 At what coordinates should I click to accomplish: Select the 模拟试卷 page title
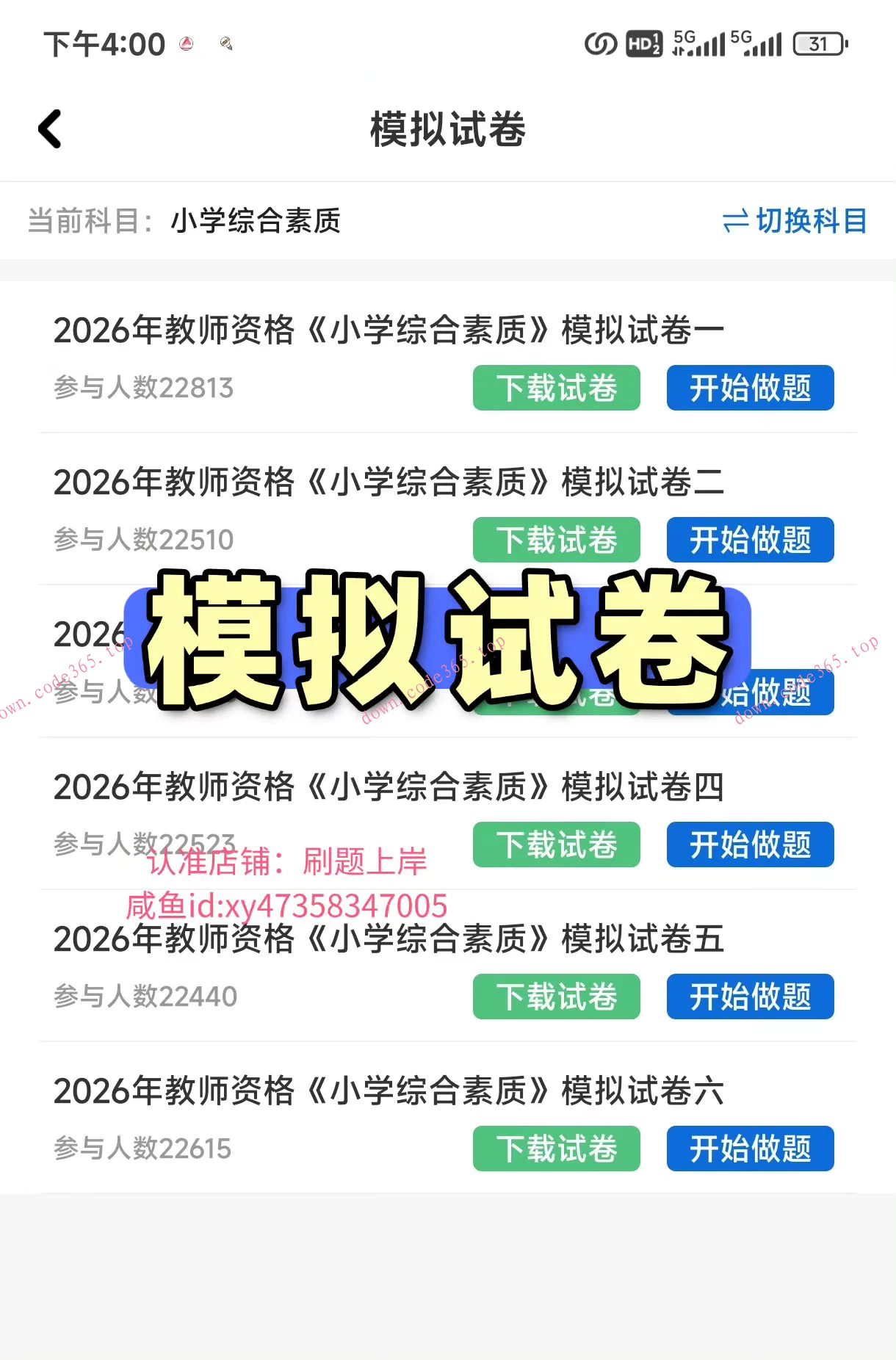click(x=448, y=129)
